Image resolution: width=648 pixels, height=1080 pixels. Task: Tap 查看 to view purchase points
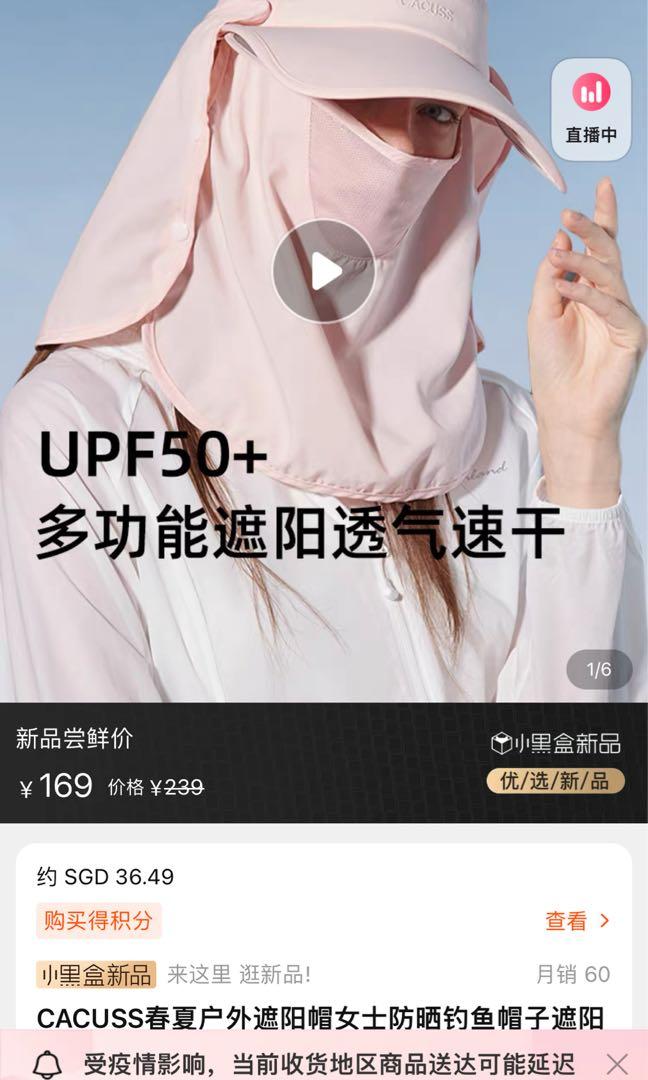coord(577,921)
